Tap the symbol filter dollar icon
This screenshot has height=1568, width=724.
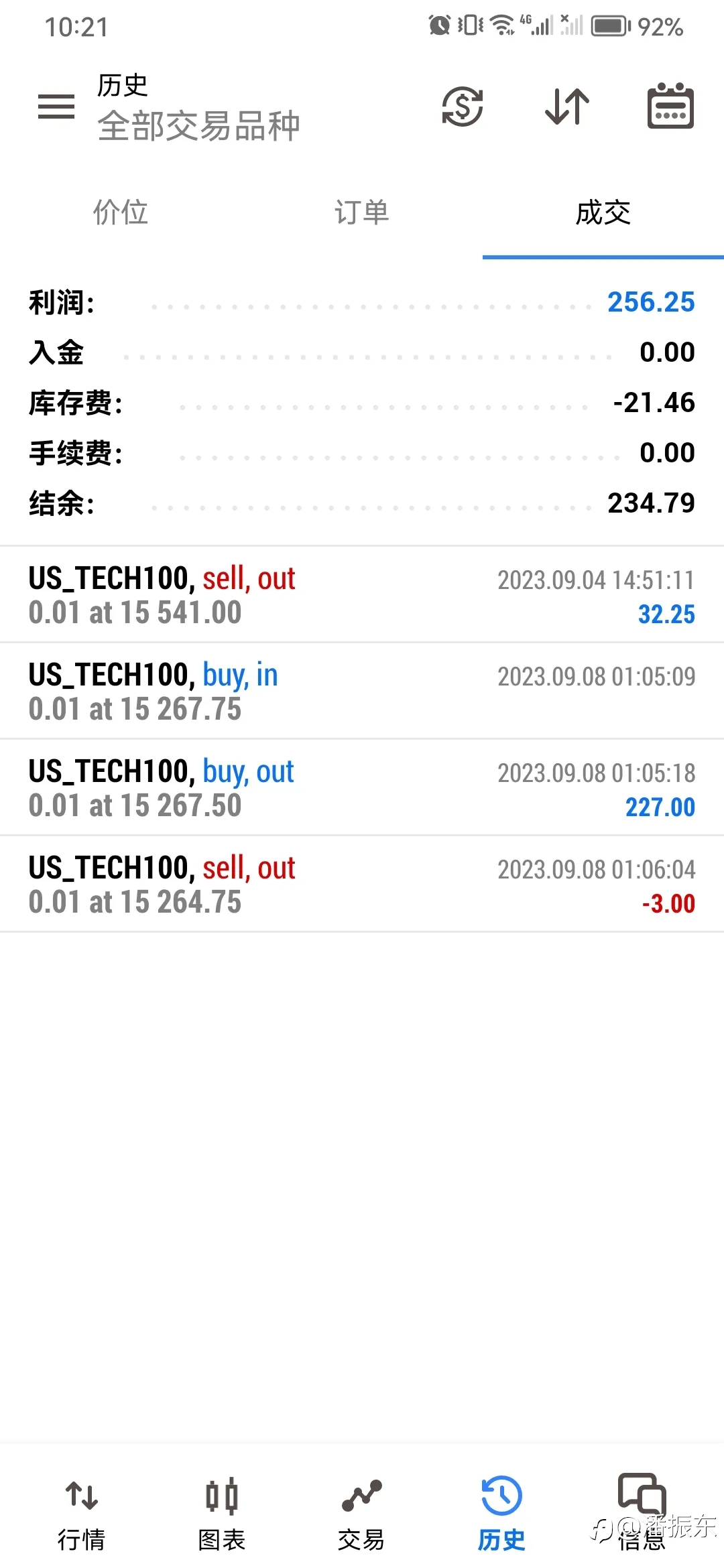[x=463, y=107]
